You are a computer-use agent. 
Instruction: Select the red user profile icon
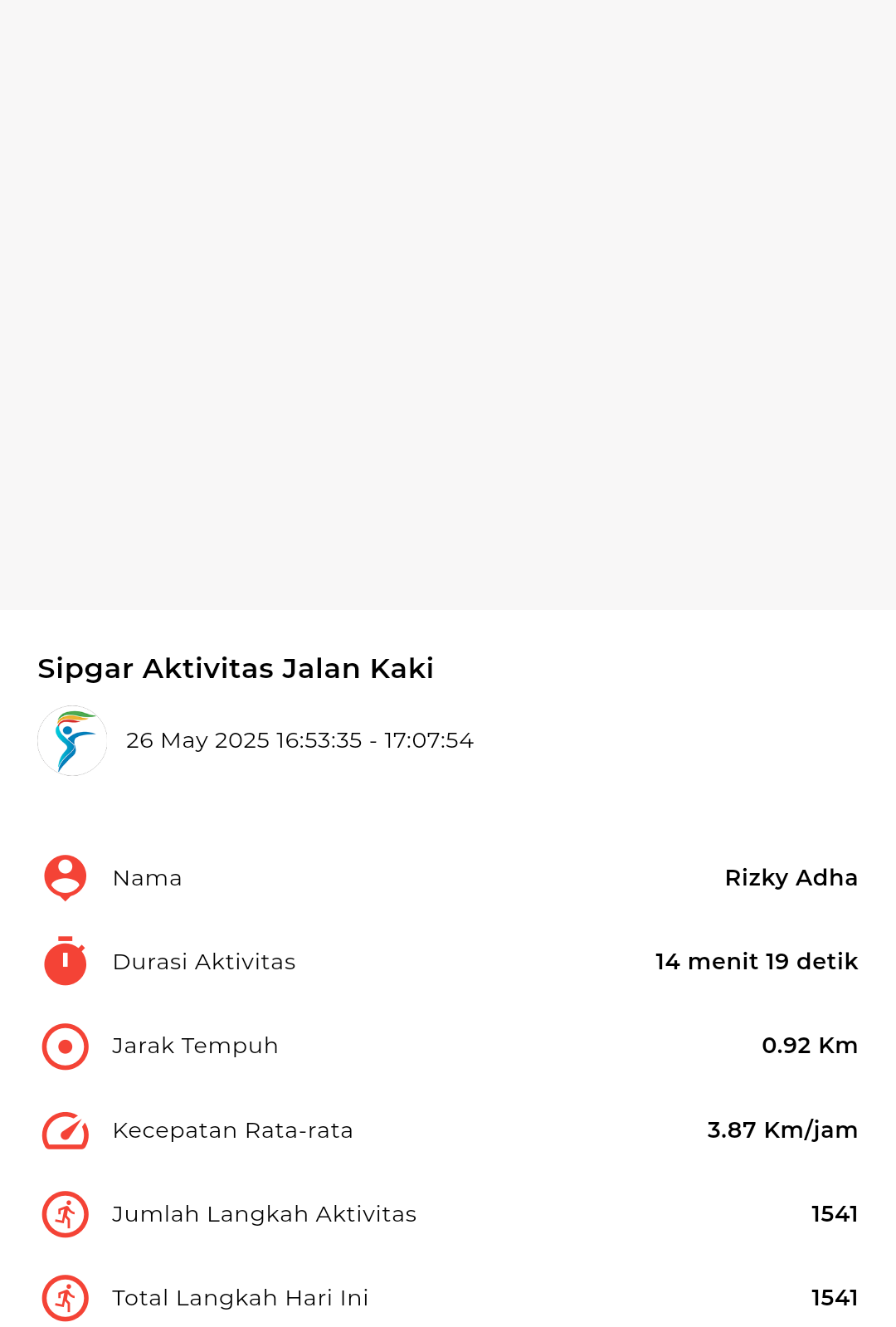coord(64,878)
